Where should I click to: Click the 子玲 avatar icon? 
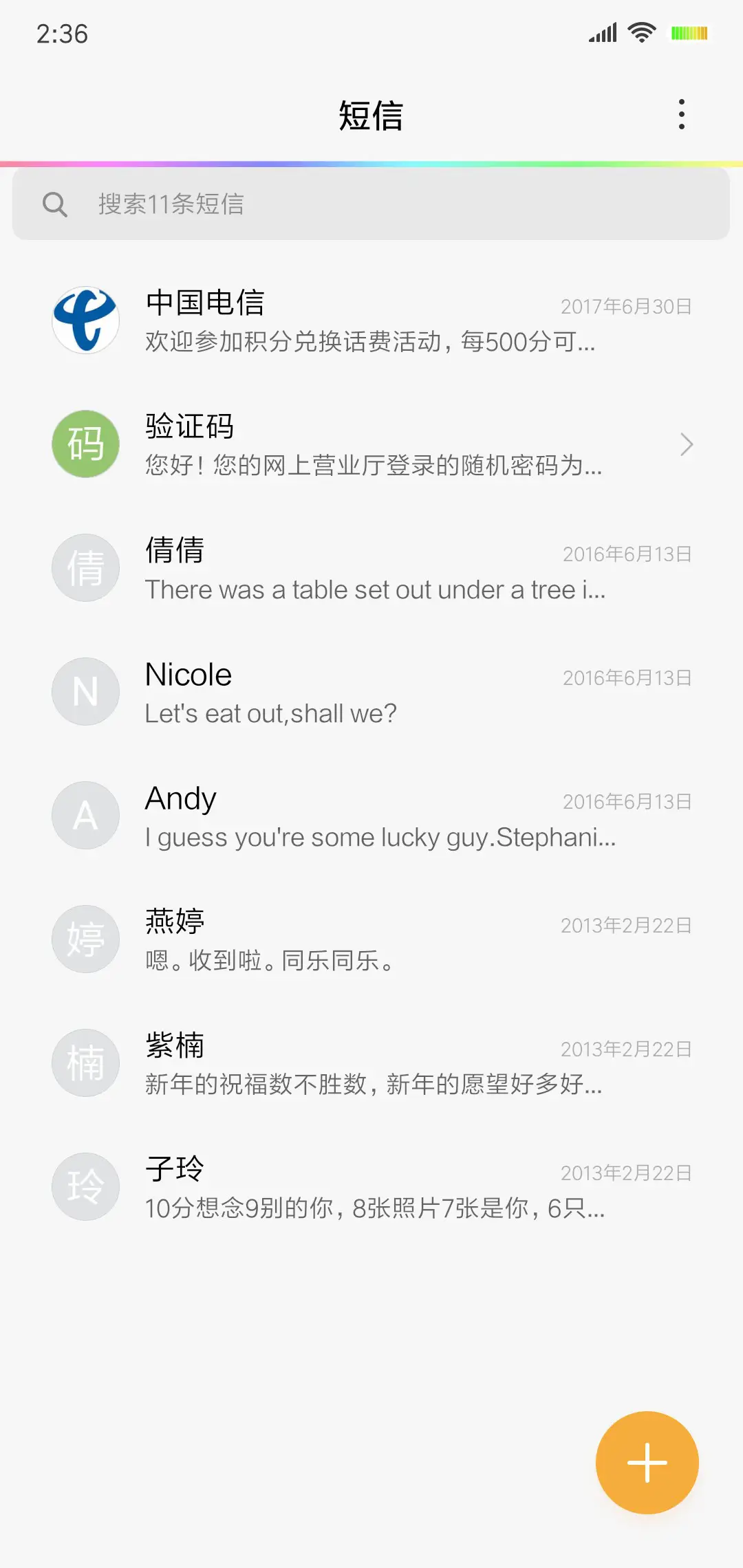tap(85, 1186)
